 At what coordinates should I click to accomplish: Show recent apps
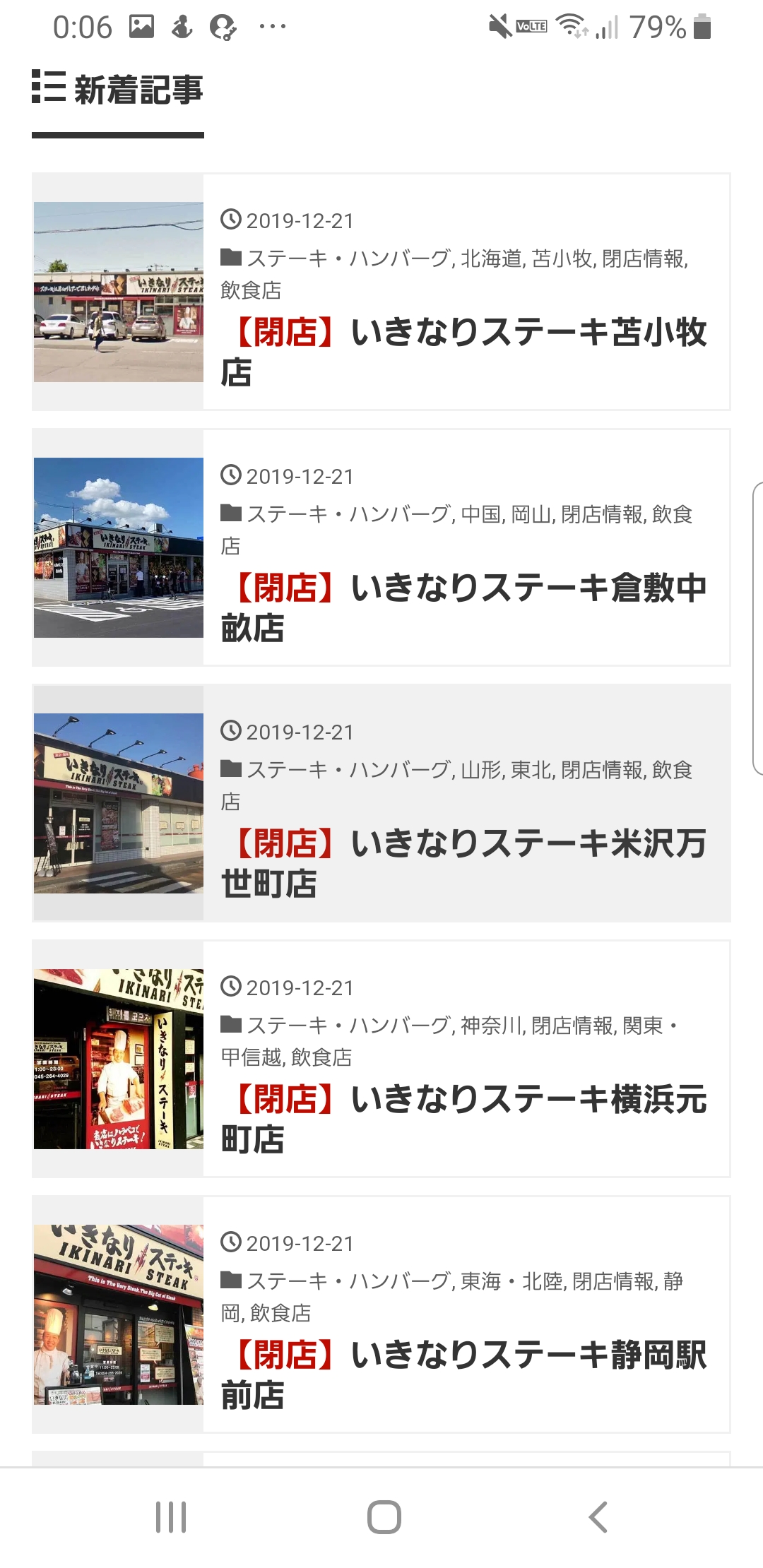tap(171, 1516)
